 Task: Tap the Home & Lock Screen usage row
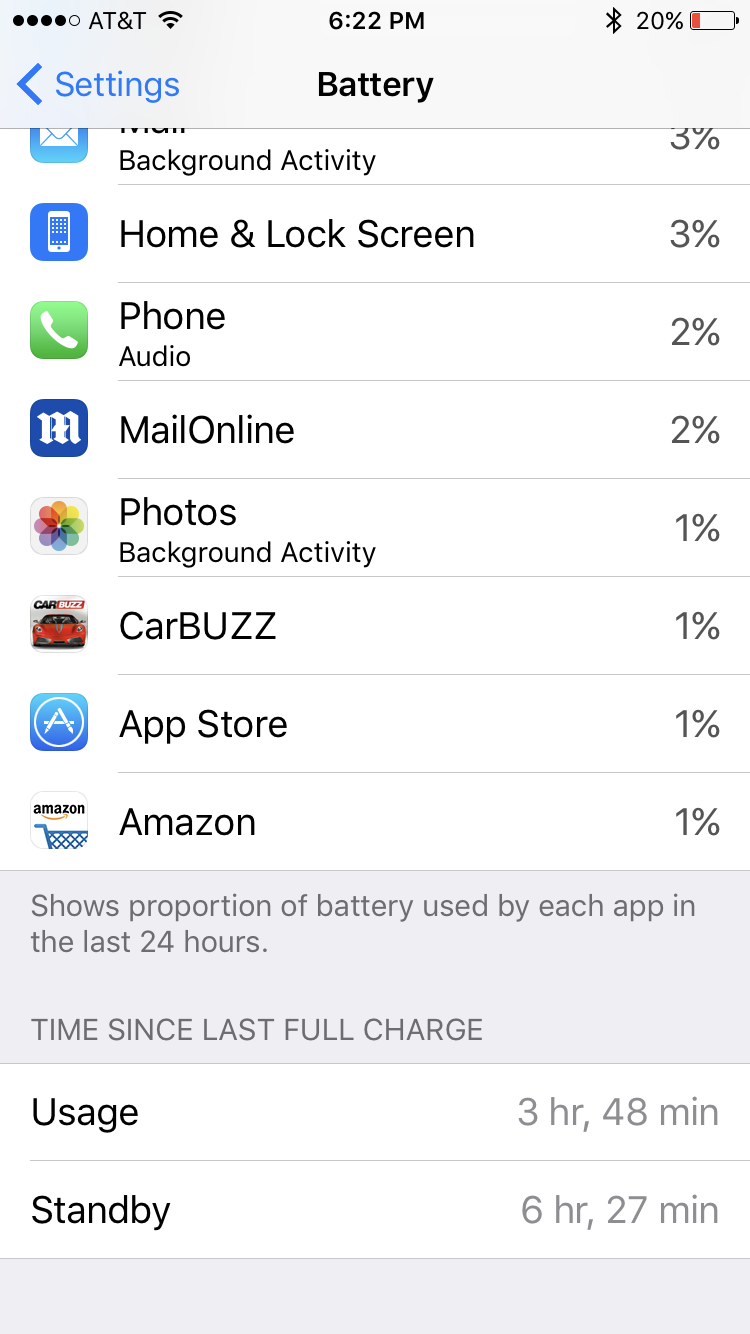375,234
